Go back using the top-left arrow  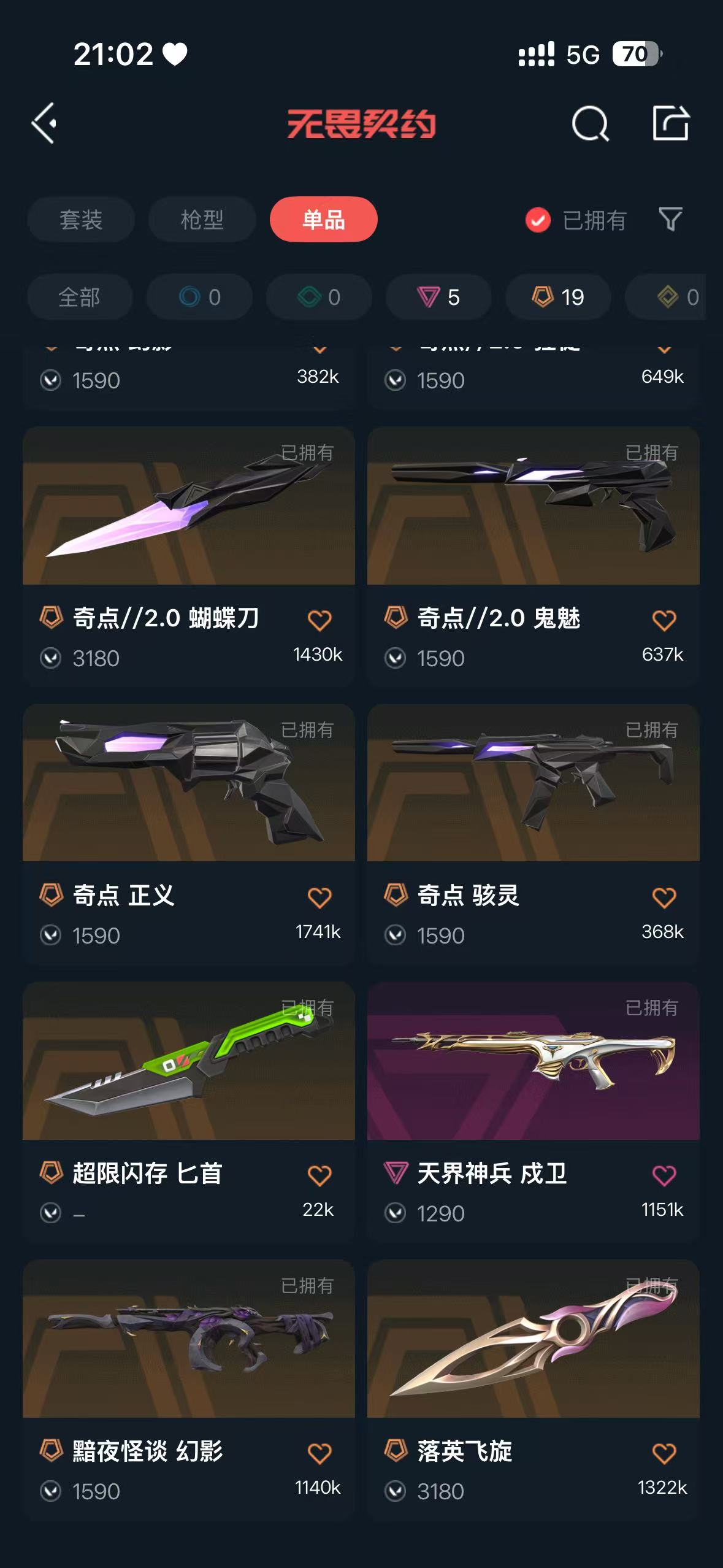tap(44, 123)
